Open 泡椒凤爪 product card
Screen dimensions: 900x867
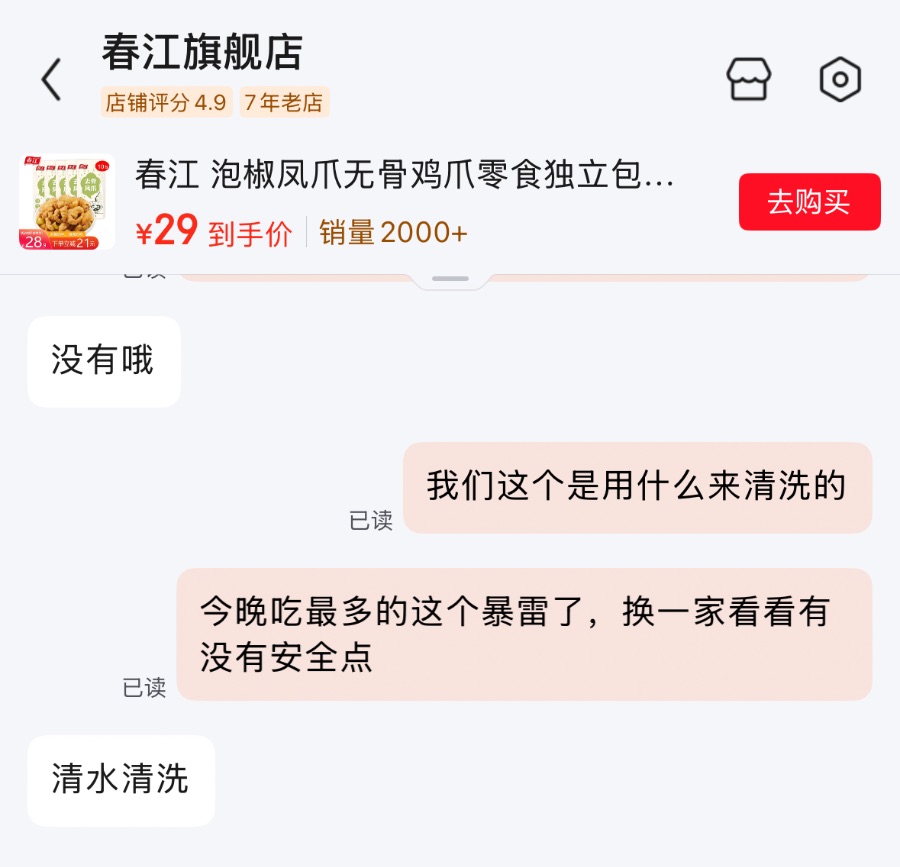(x=400, y=203)
